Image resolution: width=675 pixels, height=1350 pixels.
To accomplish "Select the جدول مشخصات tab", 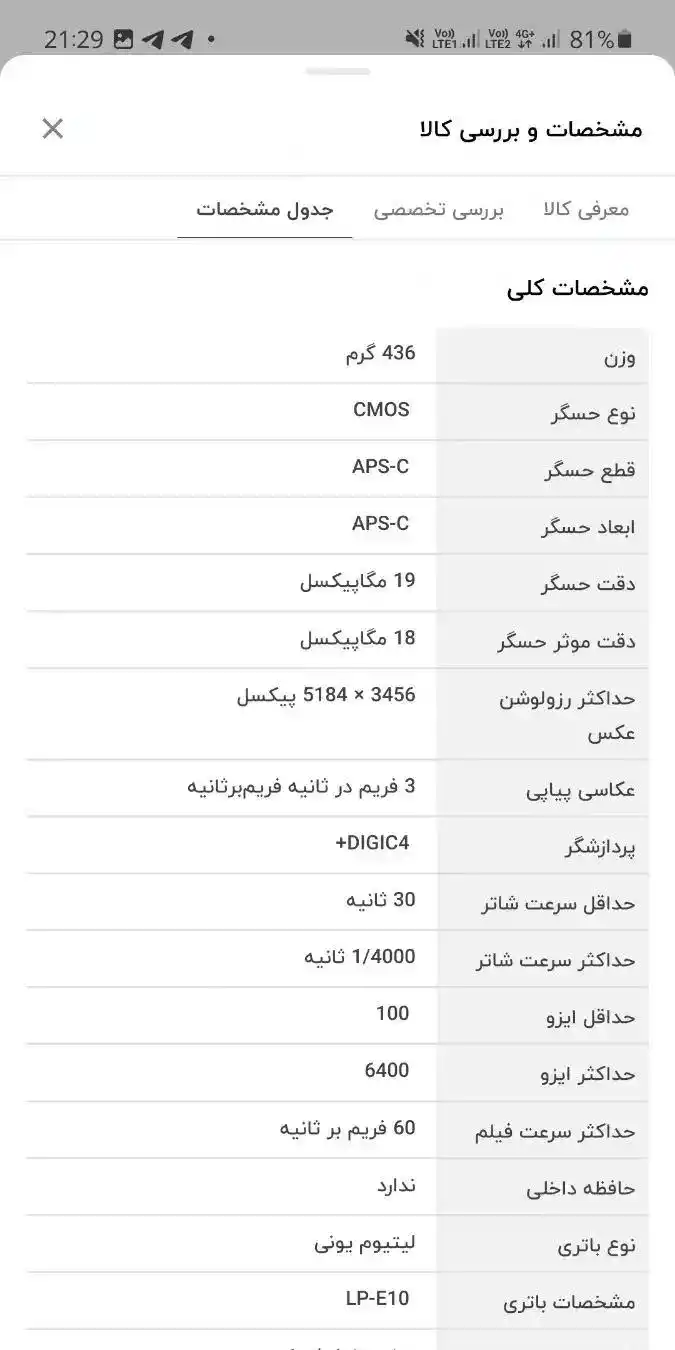I will coord(264,210).
